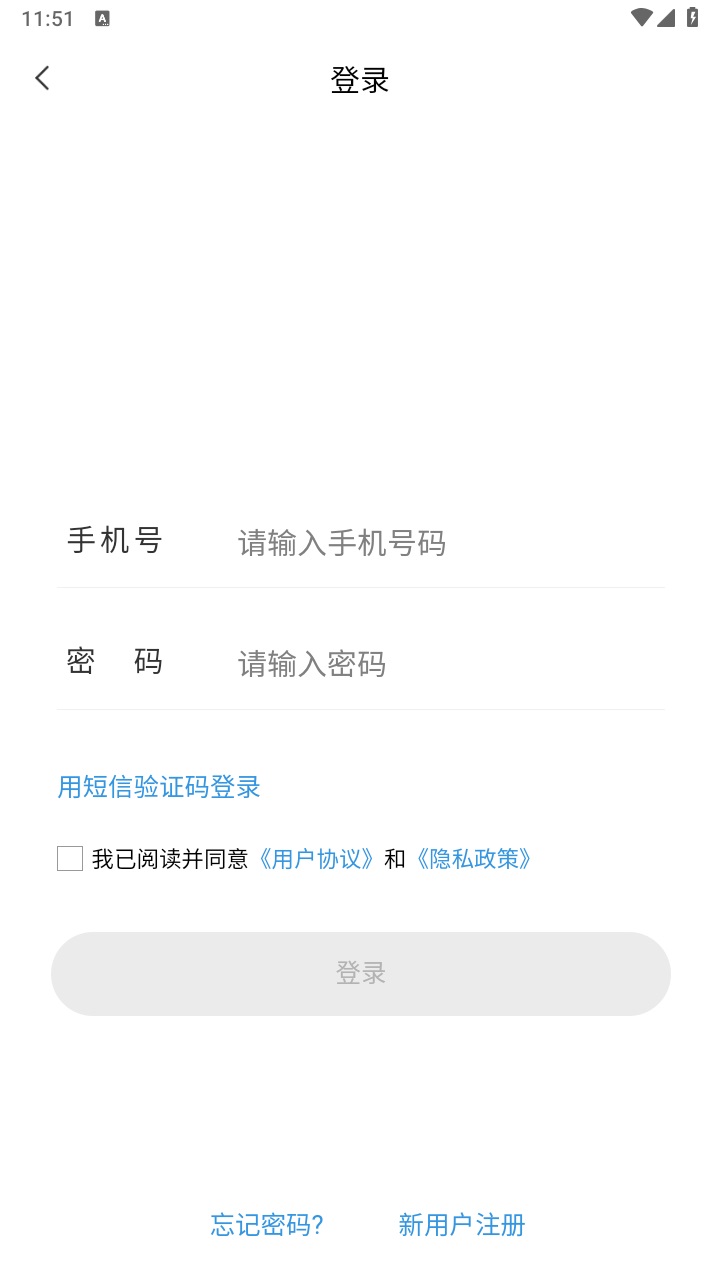Check the 我已阅读并同意 agreement checkbox
Viewport: 720px width, 1280px height.
69,858
